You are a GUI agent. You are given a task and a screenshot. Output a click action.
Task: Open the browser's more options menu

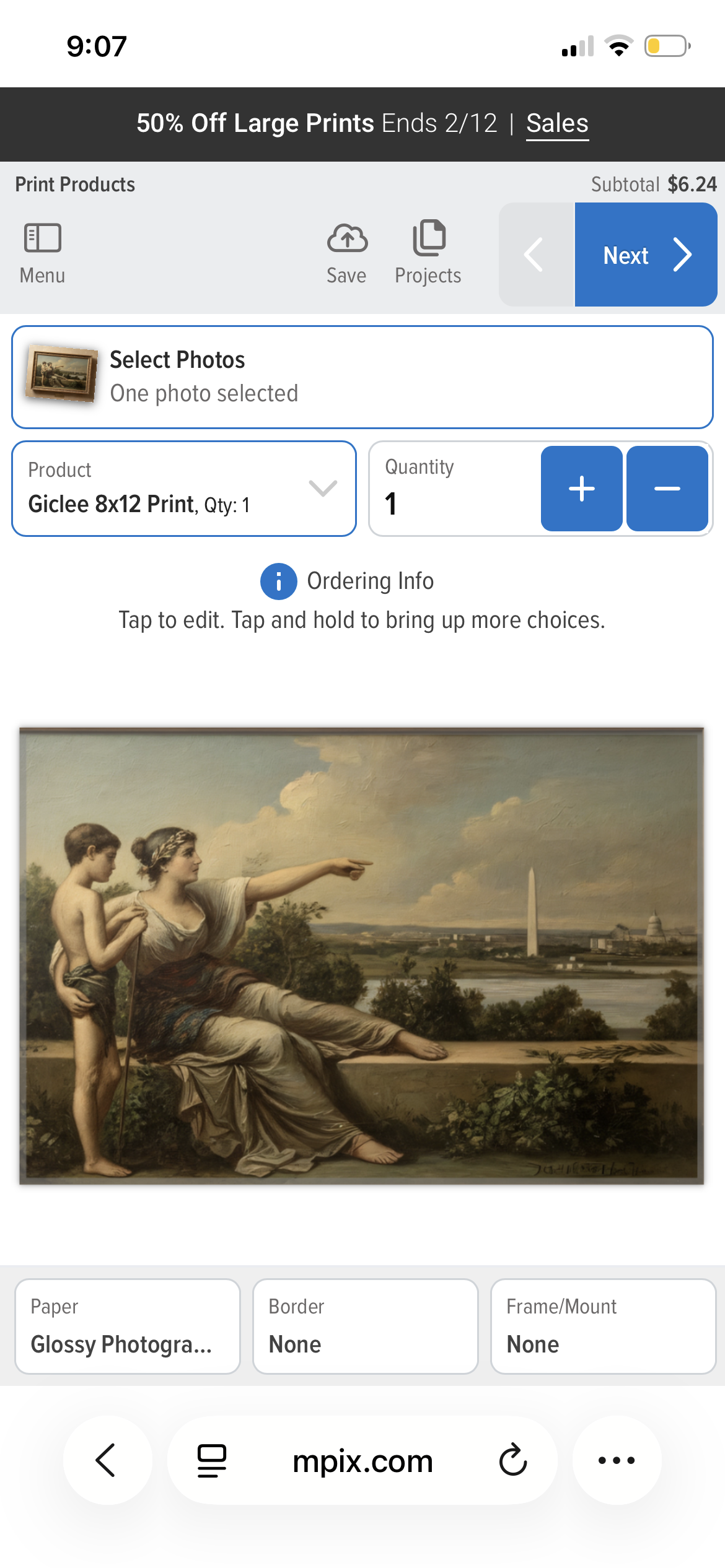click(x=617, y=1460)
